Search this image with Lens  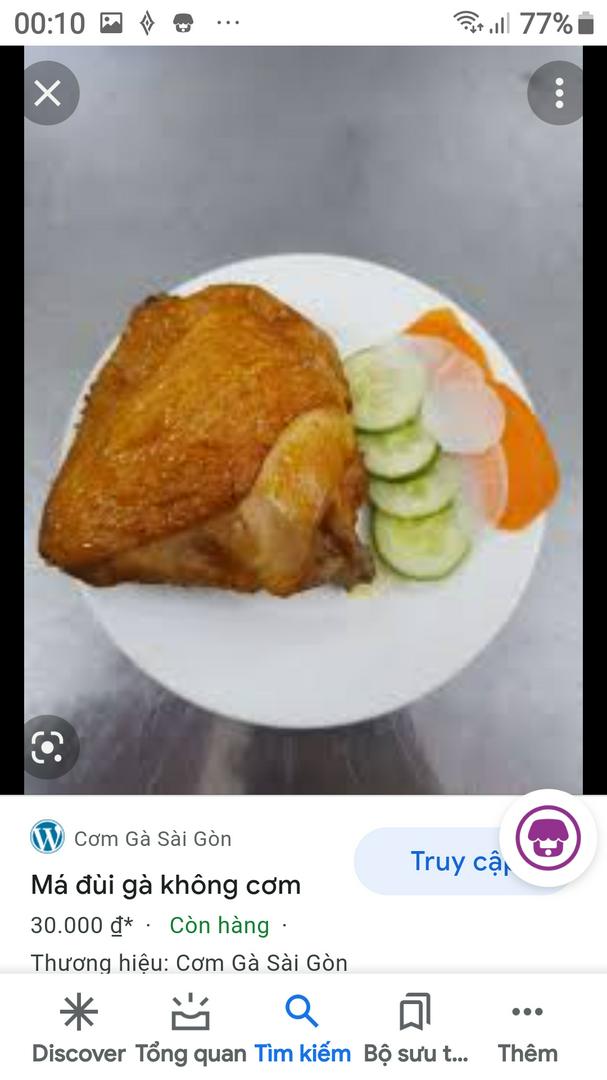(x=47, y=747)
